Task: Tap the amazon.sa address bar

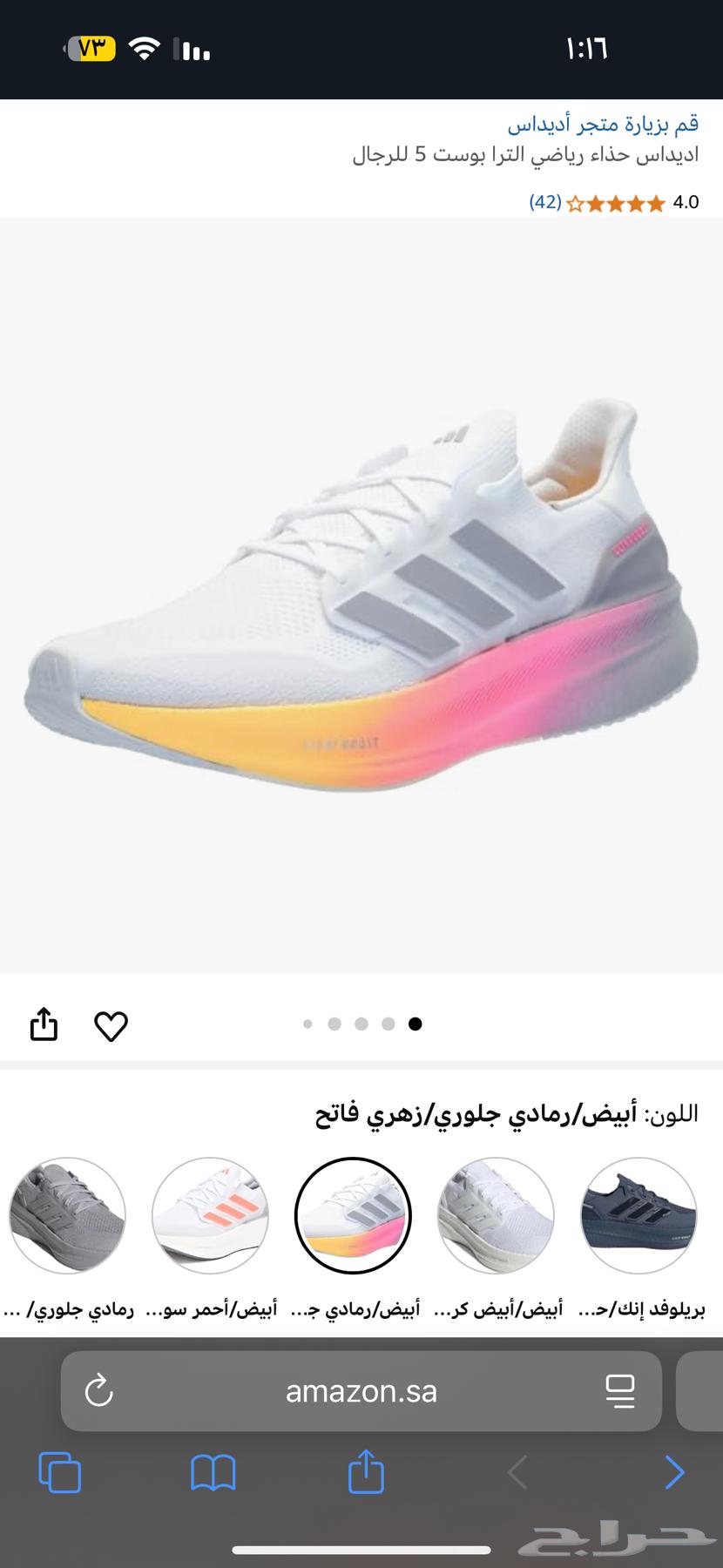Action: (x=361, y=1391)
